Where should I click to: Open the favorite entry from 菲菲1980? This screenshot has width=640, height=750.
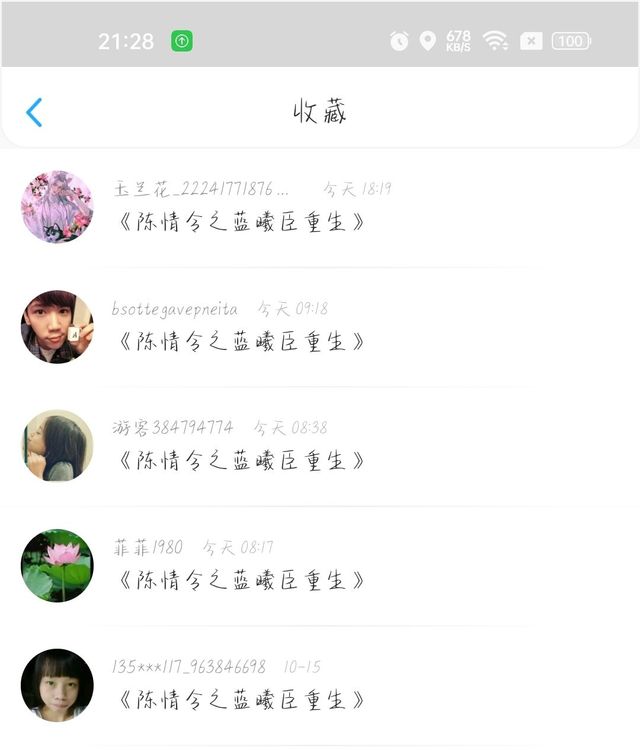(x=320, y=566)
